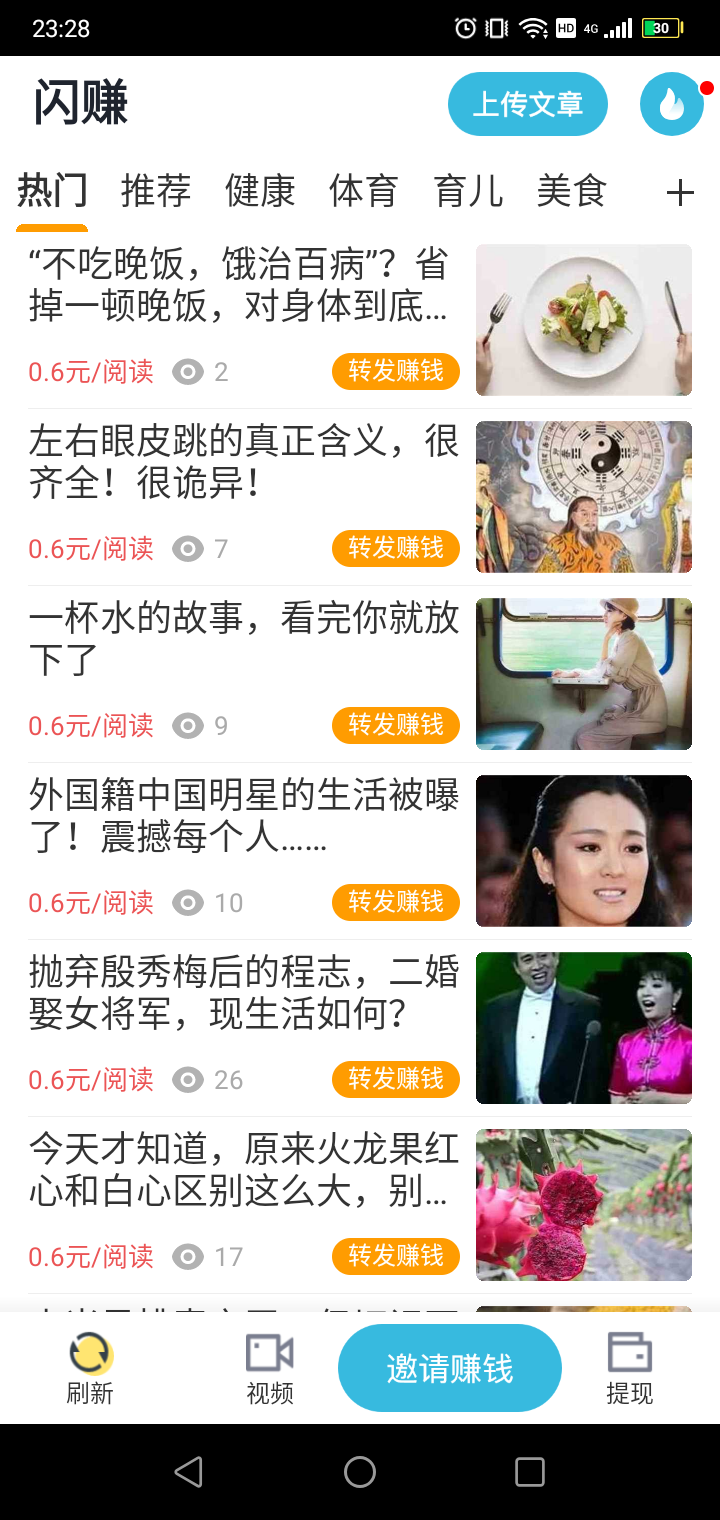Click 转发赚钱 on the eyelid-twitching article
The height and width of the screenshot is (1520, 720).
click(395, 548)
